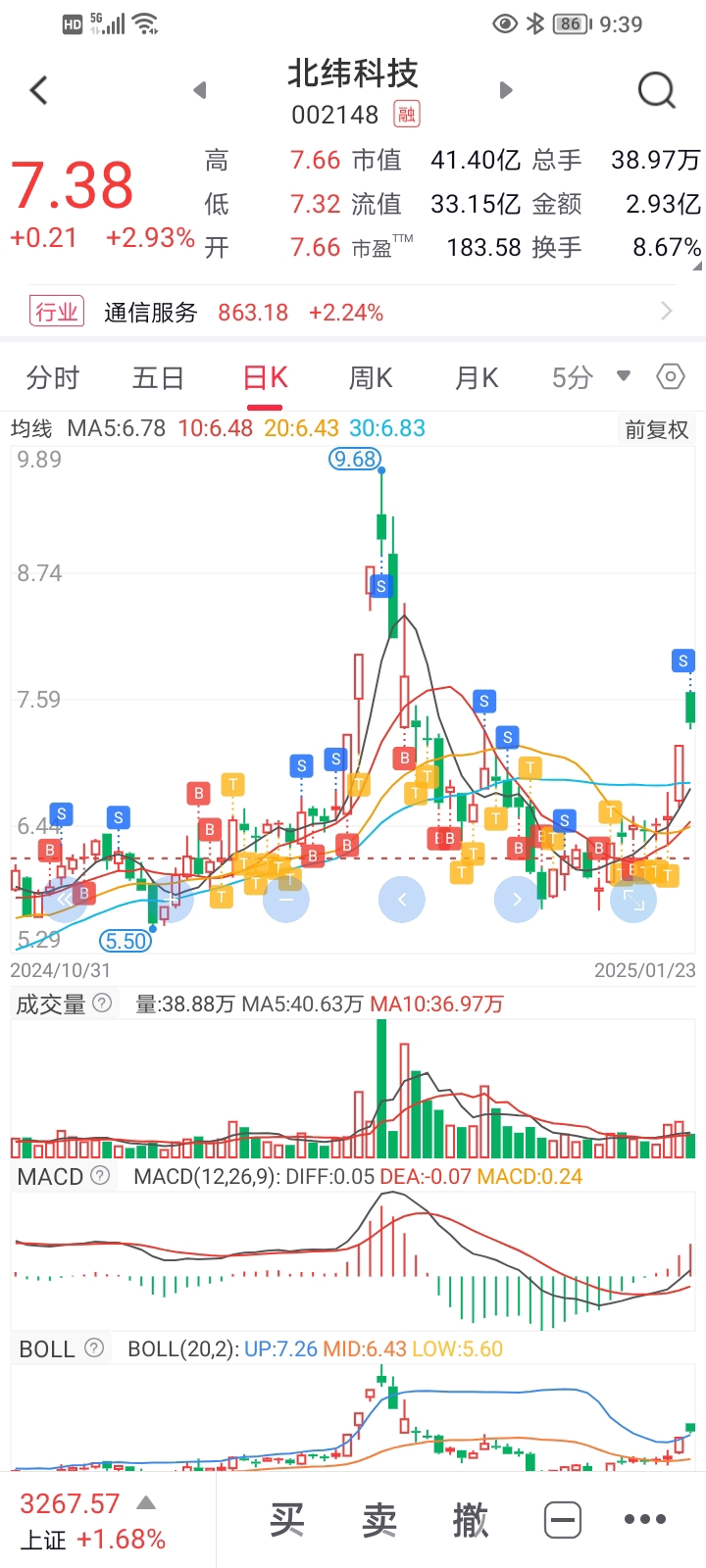Viewport: 706px width, 1568px height.
Task: Open chart settings hexagon icon
Action: coord(670,377)
